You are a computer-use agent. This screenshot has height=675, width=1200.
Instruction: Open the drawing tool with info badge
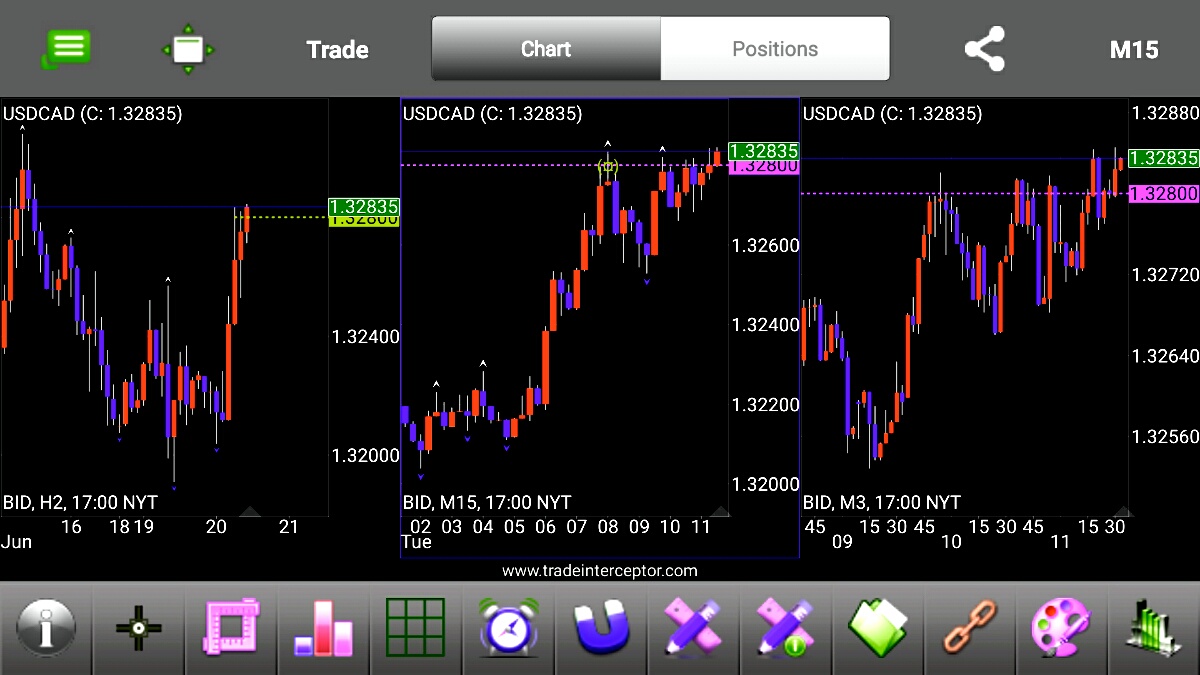click(x=785, y=629)
